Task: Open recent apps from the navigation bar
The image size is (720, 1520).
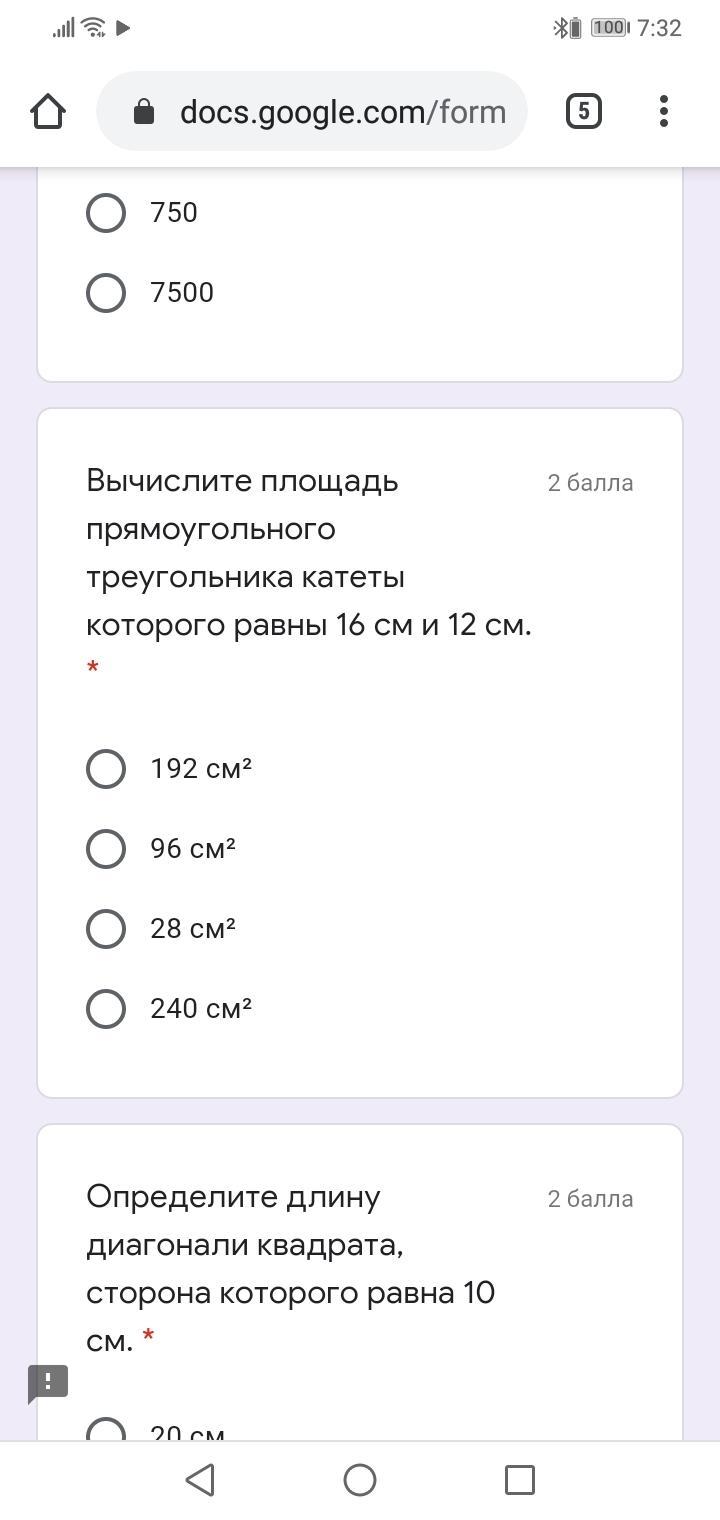Action: point(519,1480)
